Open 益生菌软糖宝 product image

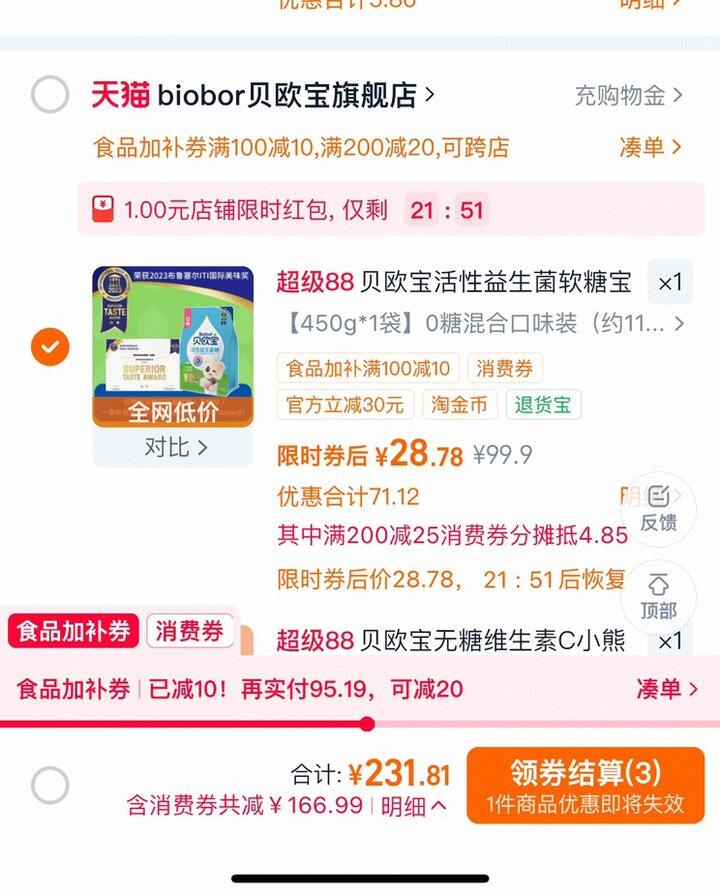point(172,346)
